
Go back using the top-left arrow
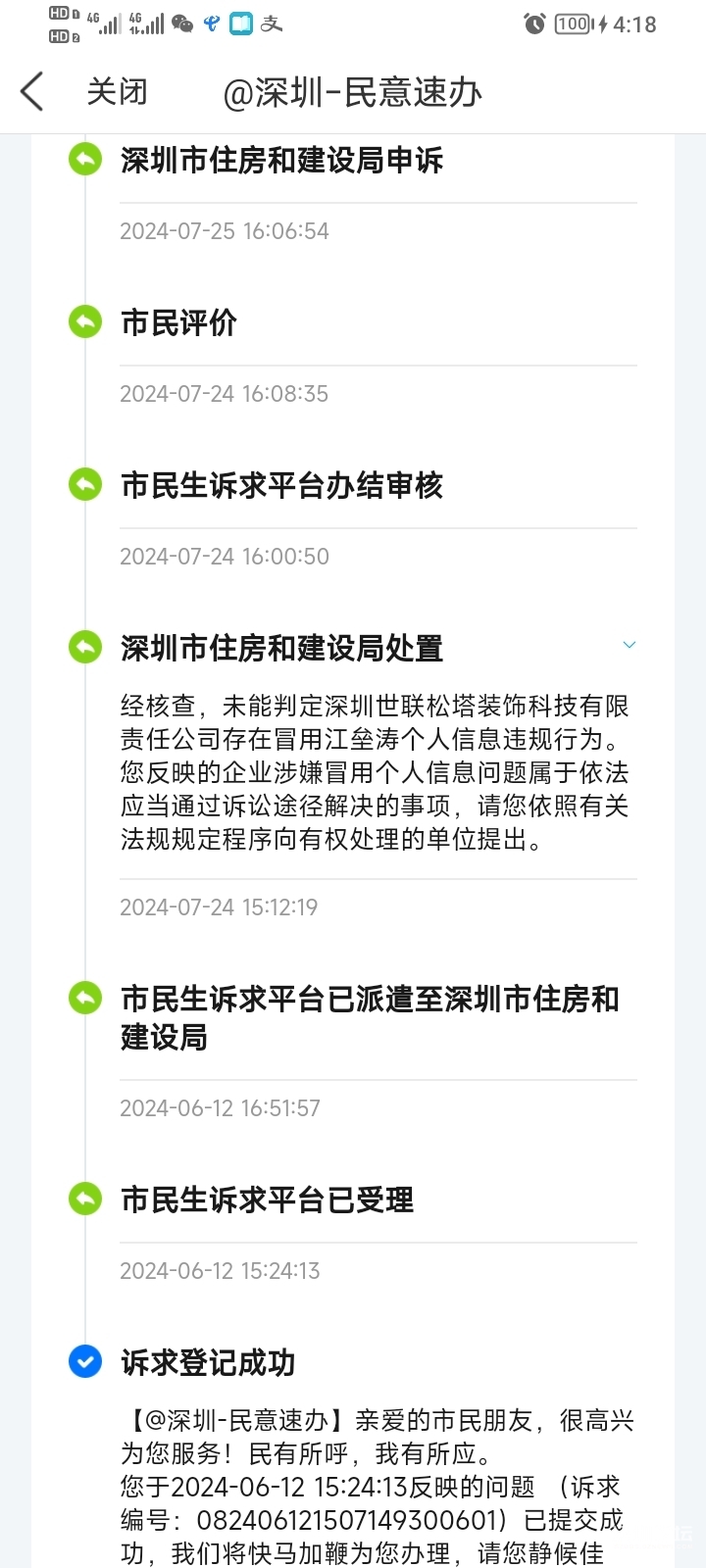(x=32, y=92)
